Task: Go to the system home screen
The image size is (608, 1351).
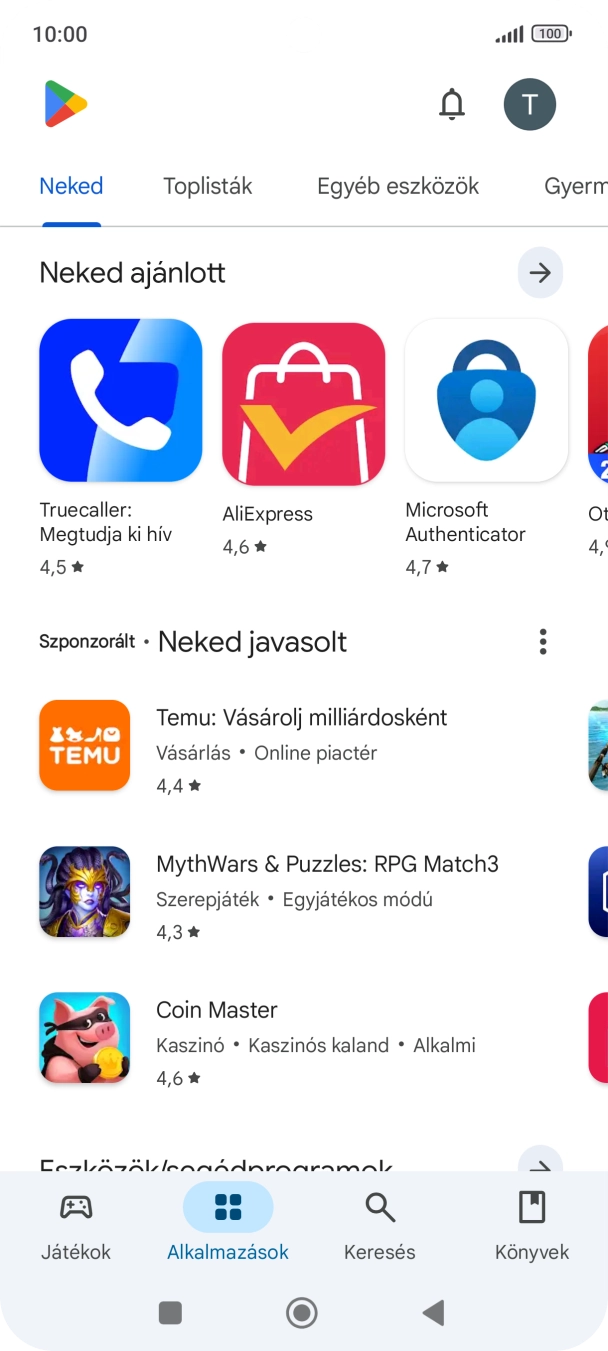Action: point(302,1313)
